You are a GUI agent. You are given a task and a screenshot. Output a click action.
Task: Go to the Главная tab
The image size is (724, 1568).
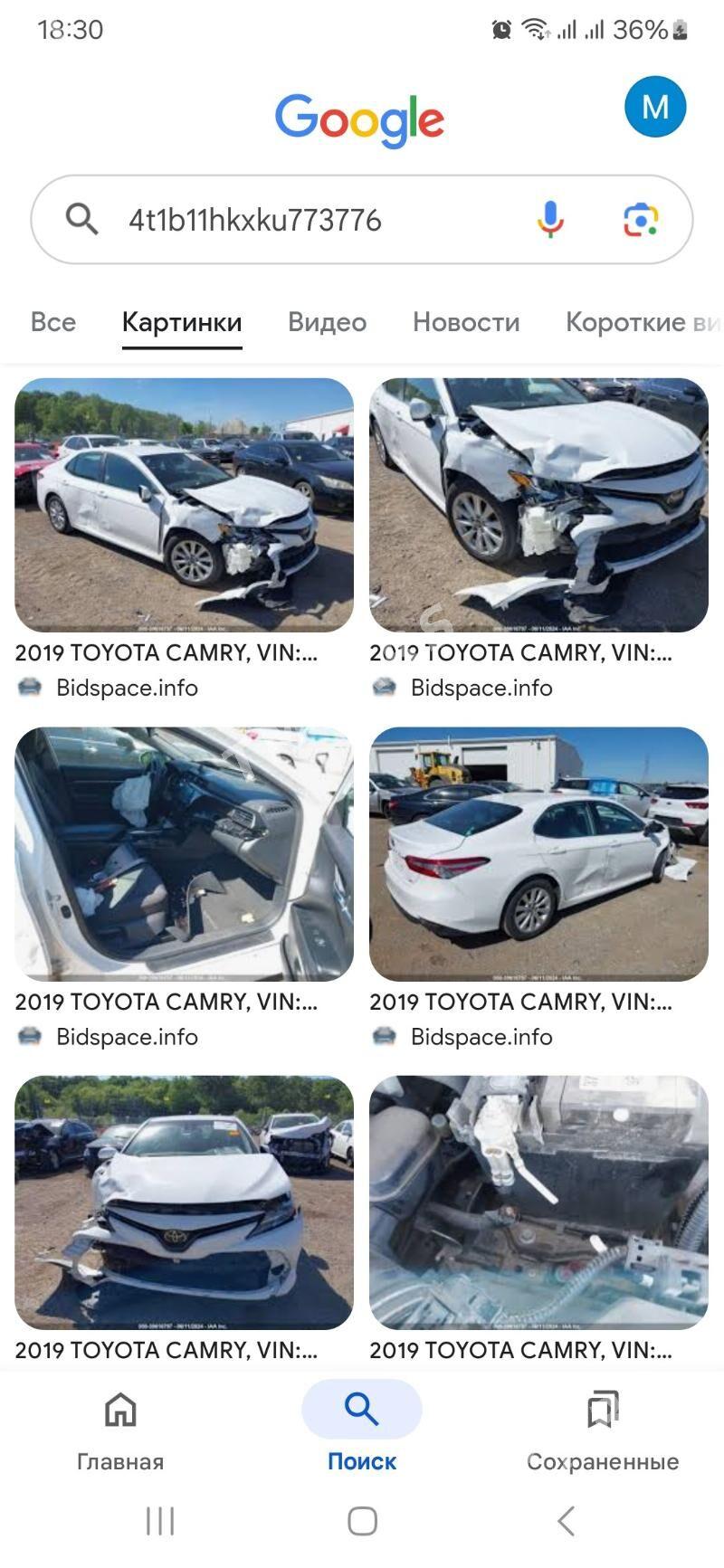click(x=120, y=1429)
